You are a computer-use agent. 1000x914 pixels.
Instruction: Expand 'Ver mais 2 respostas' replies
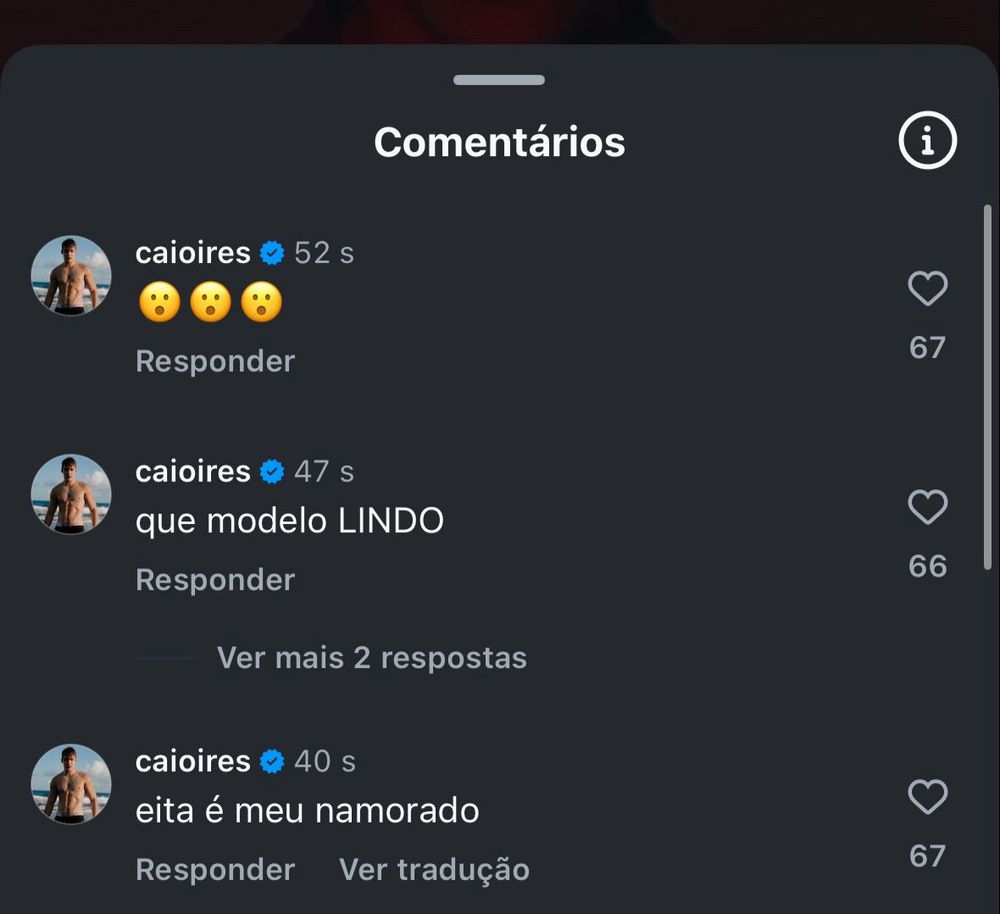tap(371, 658)
